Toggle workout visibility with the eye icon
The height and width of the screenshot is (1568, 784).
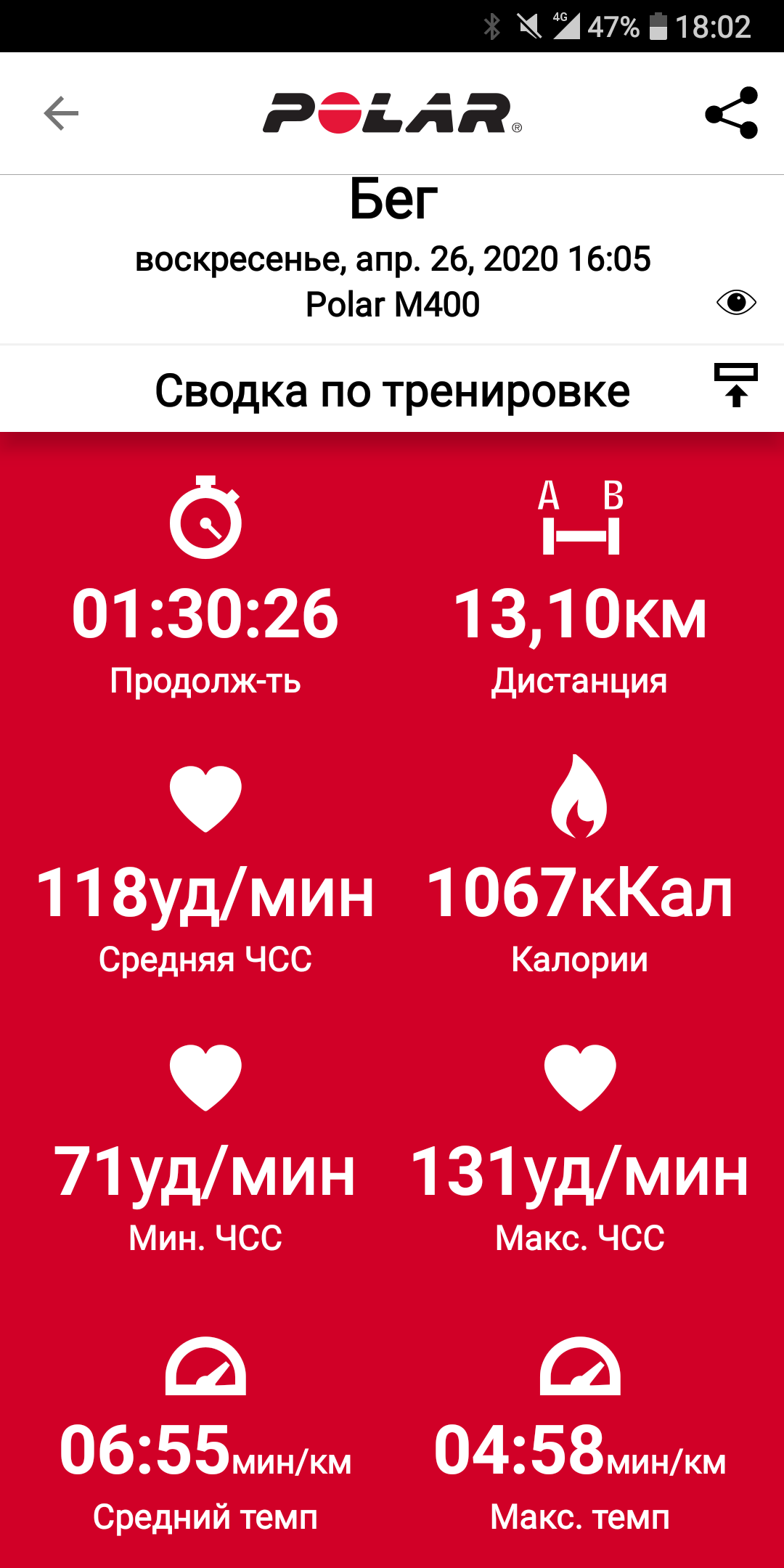click(736, 302)
